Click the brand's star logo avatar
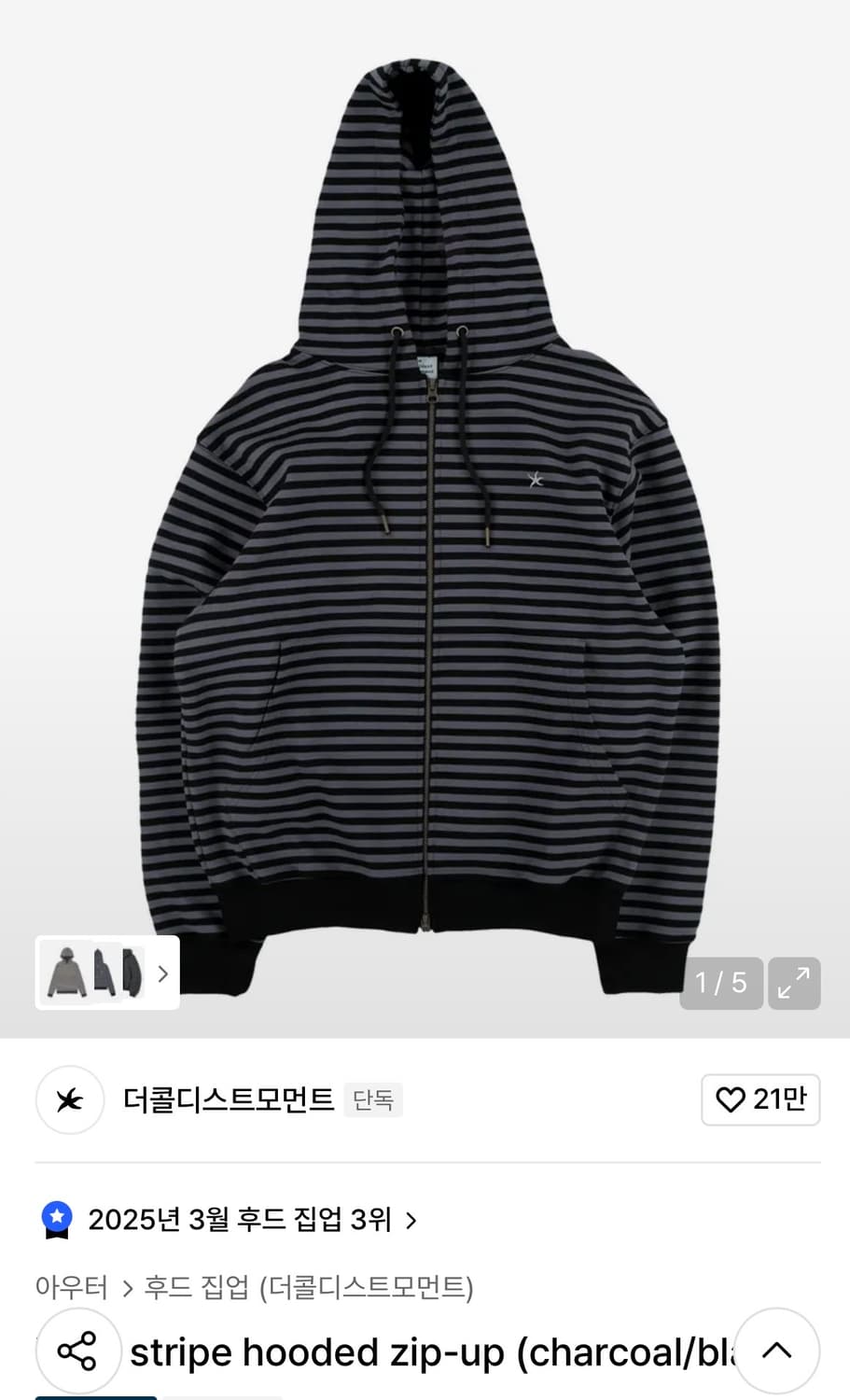The image size is (850, 1400). point(69,1100)
